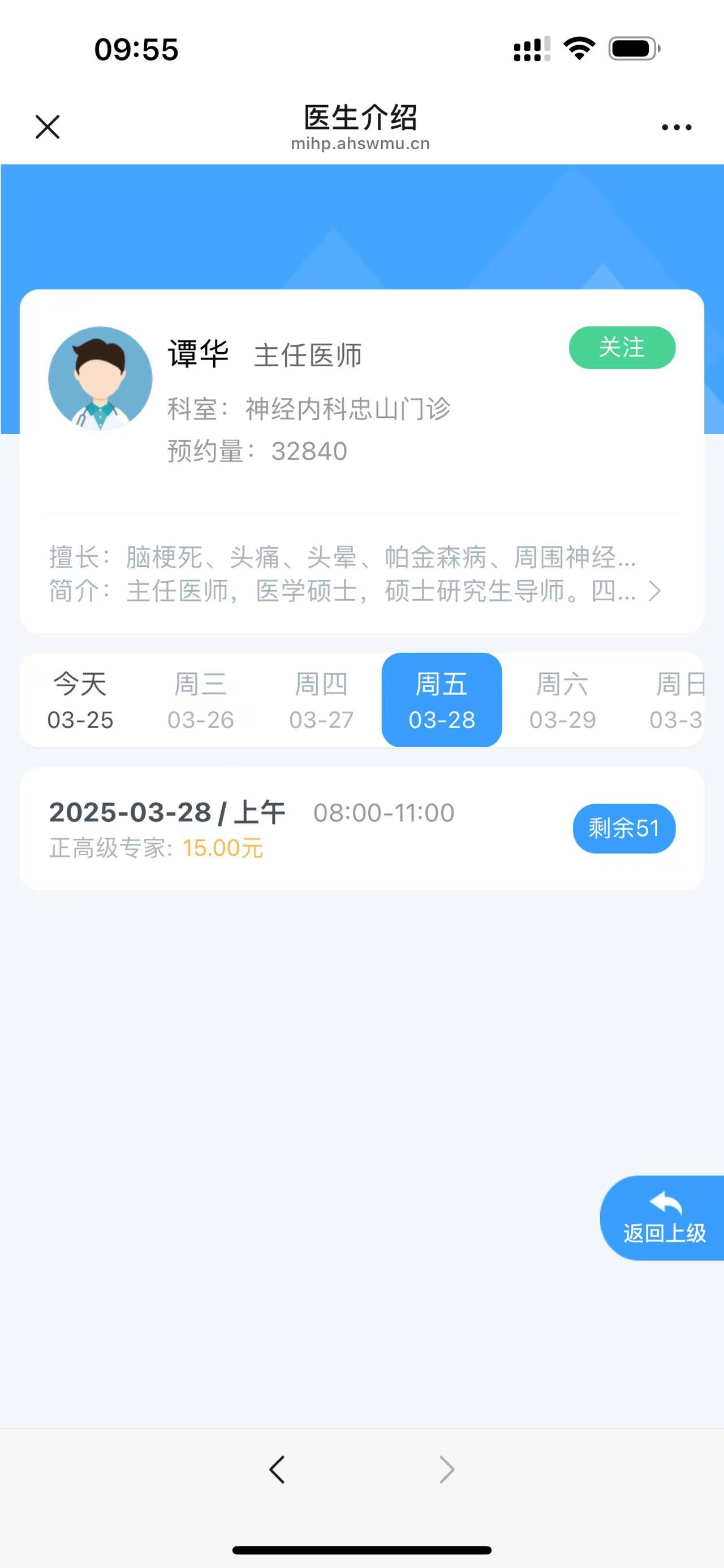Go back with the bottom left arrow
This screenshot has width=724, height=1568.
tap(277, 1470)
